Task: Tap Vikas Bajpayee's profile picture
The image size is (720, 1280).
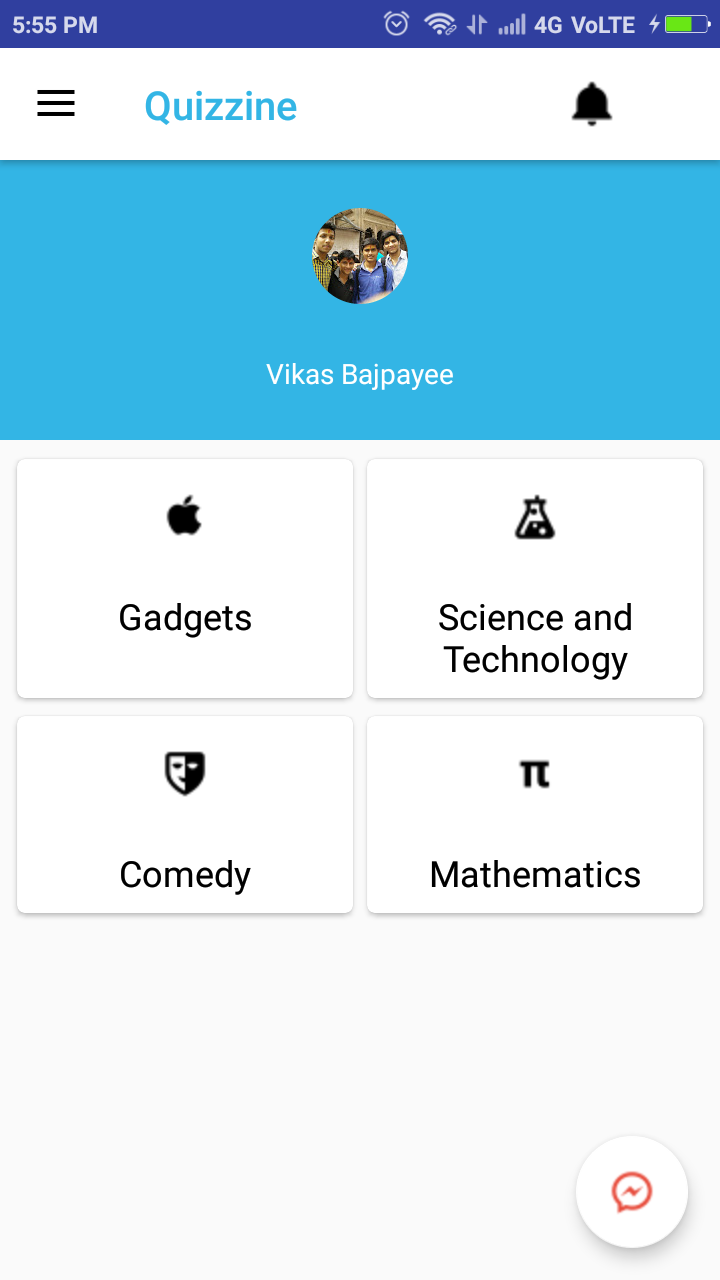Action: [360, 256]
